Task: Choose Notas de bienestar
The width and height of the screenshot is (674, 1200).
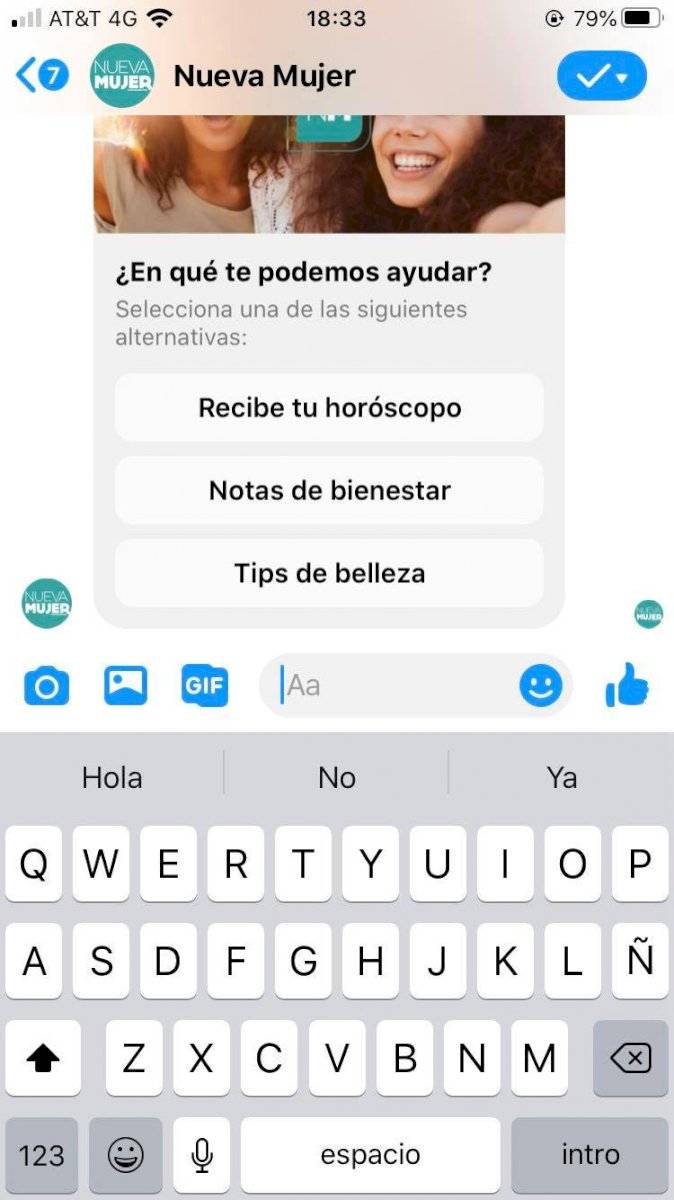Action: click(329, 491)
